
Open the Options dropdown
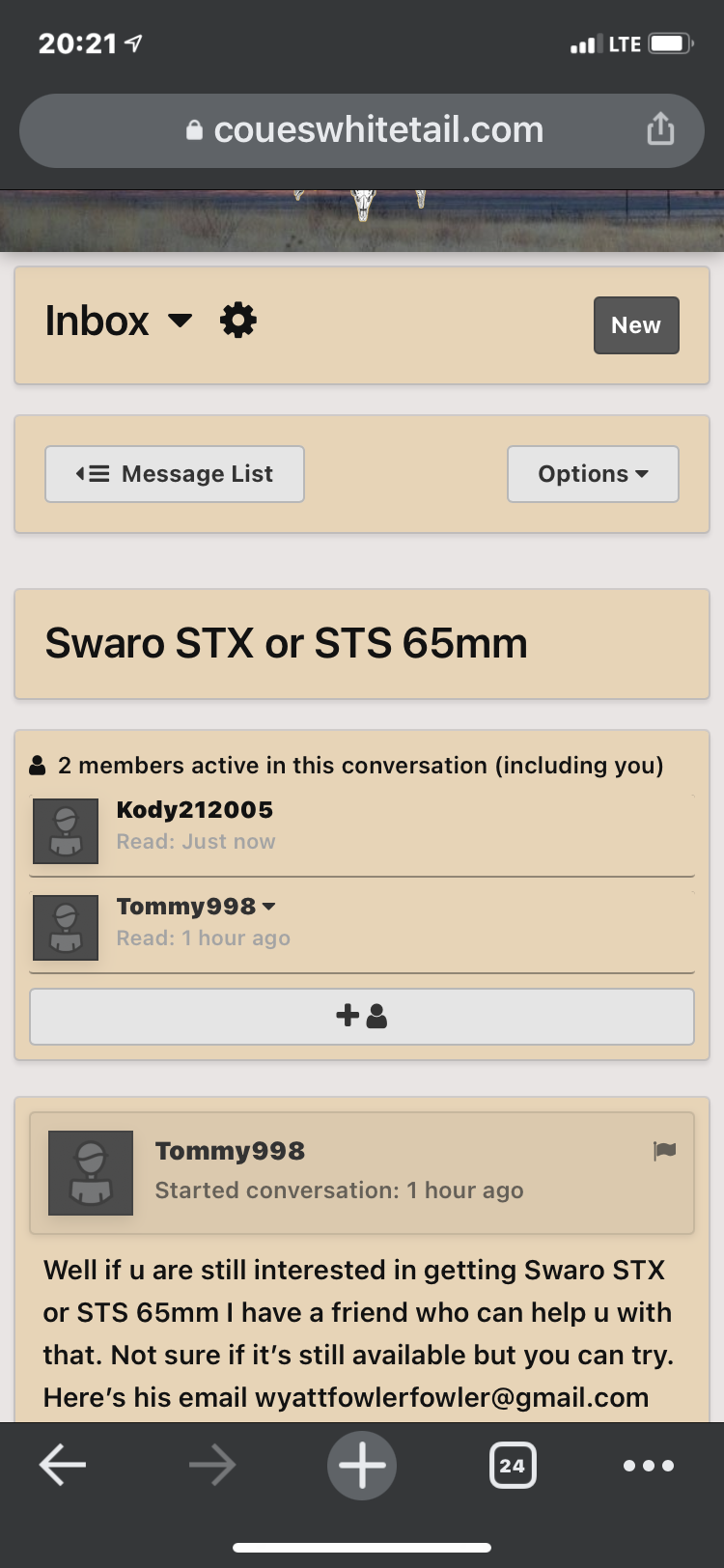point(593,474)
